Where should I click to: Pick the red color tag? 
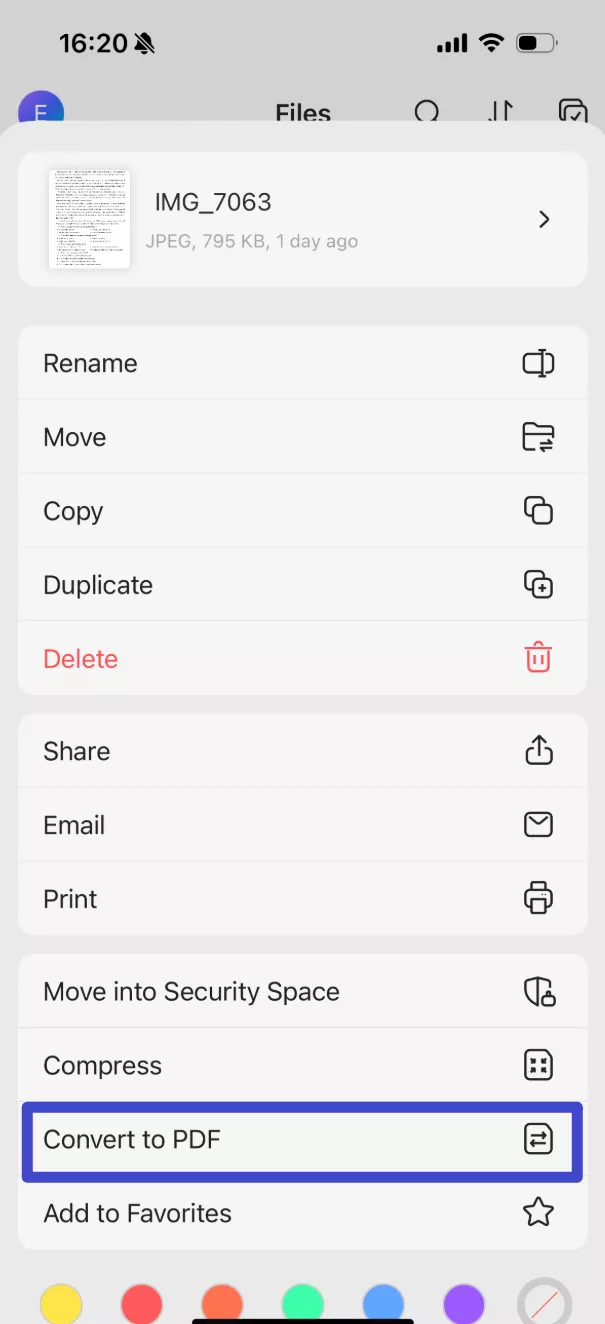point(142,1304)
